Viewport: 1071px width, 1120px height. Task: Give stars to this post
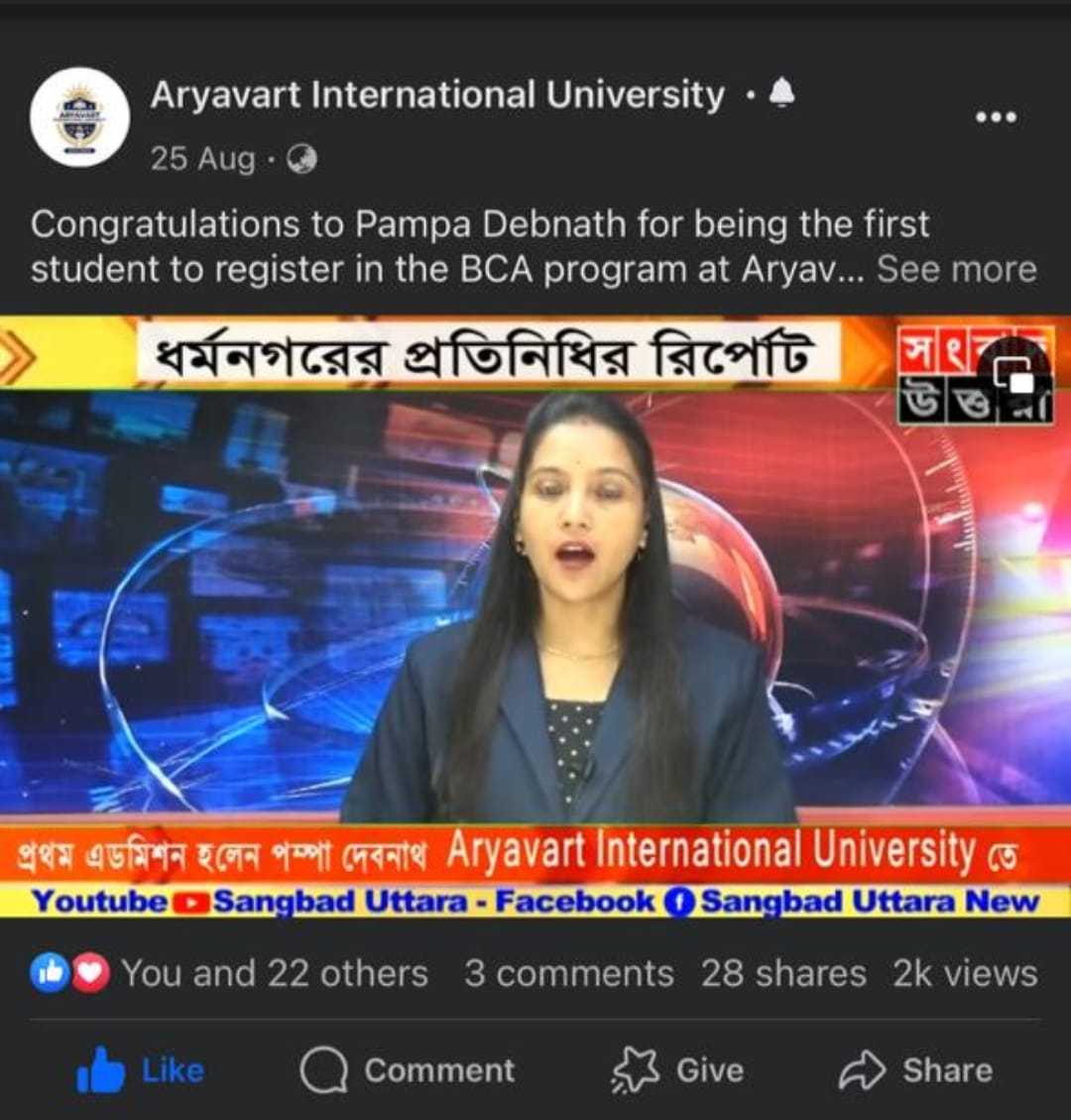(678, 1070)
